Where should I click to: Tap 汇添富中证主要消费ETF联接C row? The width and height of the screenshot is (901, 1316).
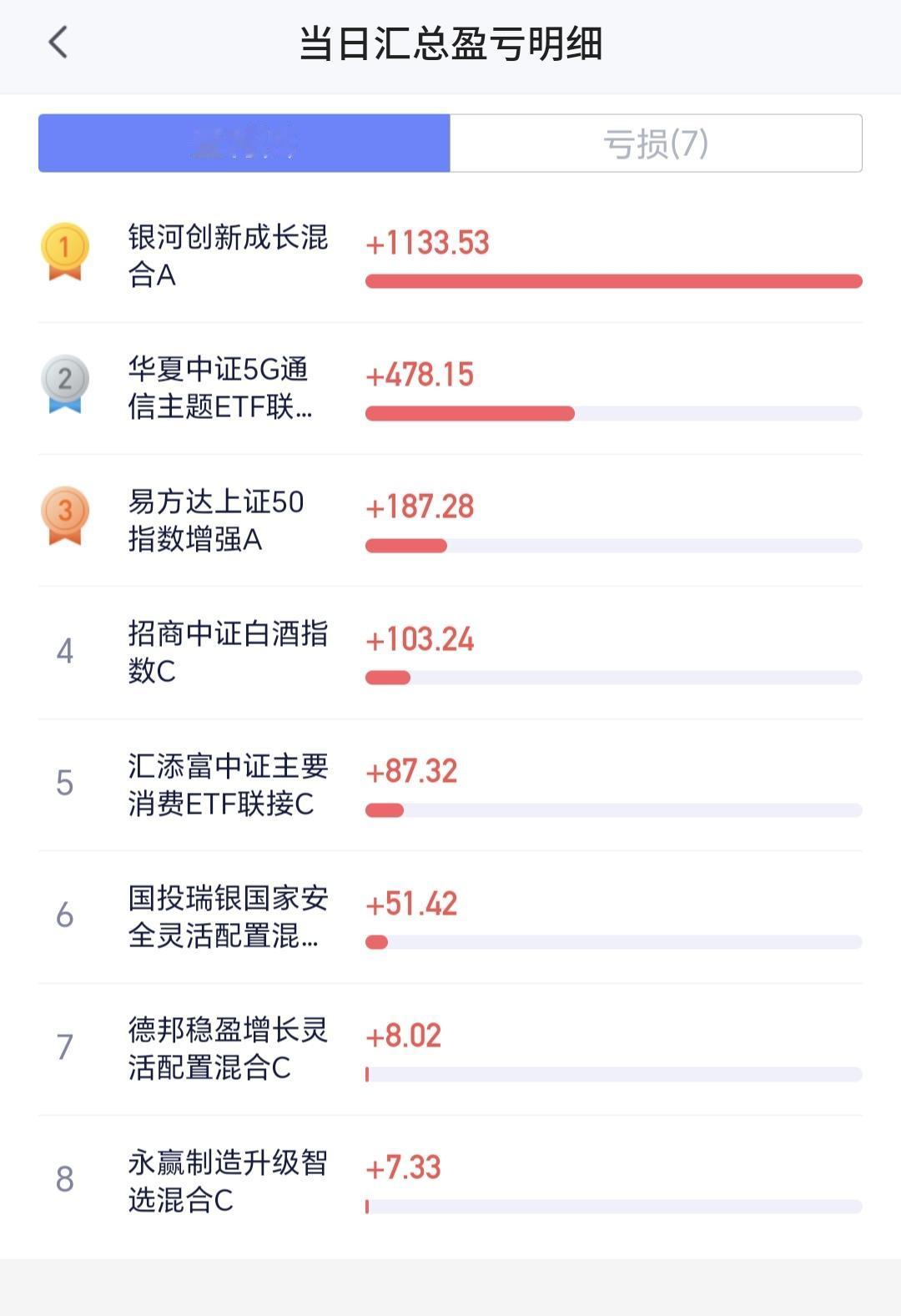450,785
